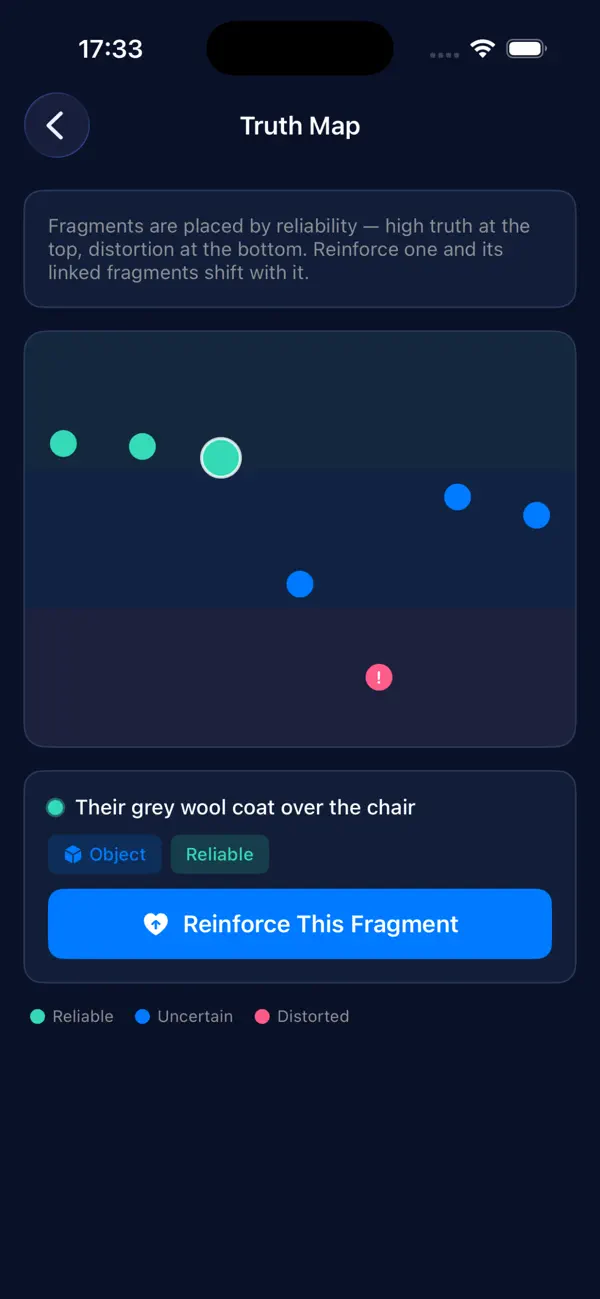The height and width of the screenshot is (1299, 600).
Task: Select the lowest blue uncertain fragment
Action: click(x=300, y=584)
